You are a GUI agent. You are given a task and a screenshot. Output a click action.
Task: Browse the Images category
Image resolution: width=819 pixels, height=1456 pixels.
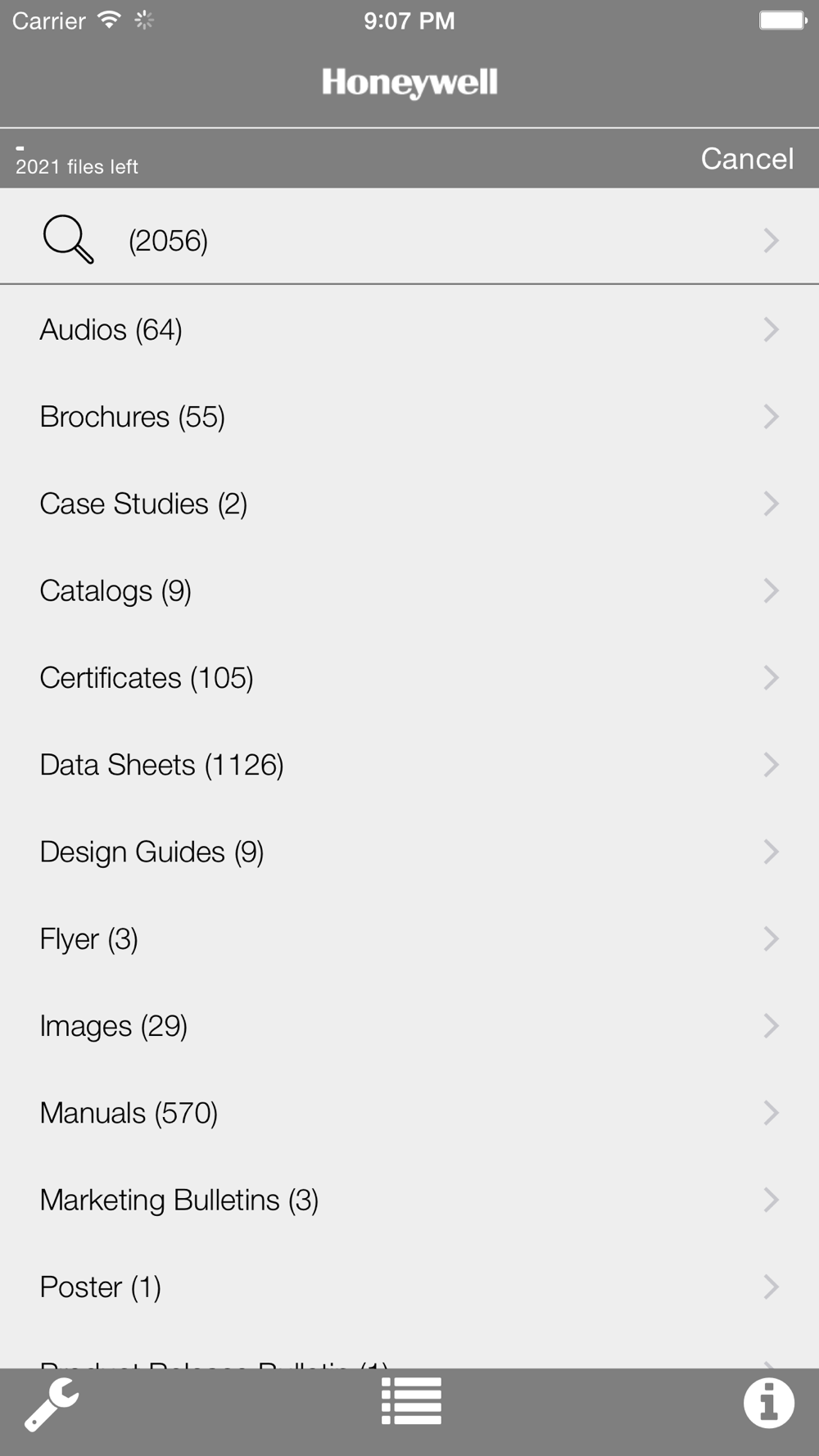[x=409, y=1026]
